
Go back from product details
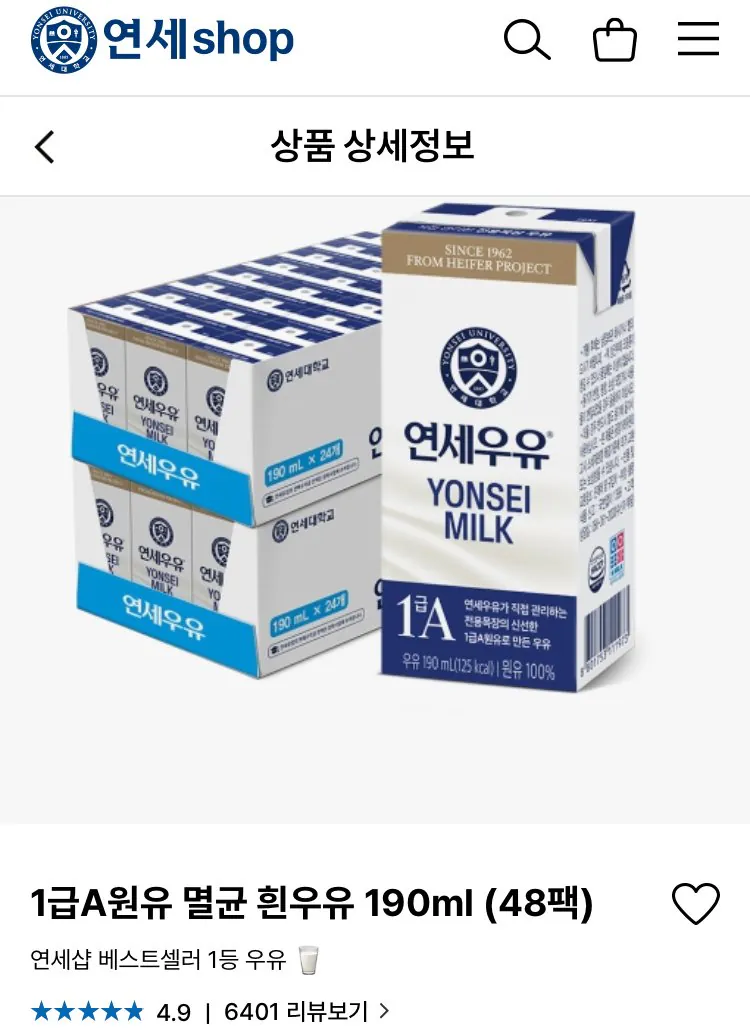45,147
